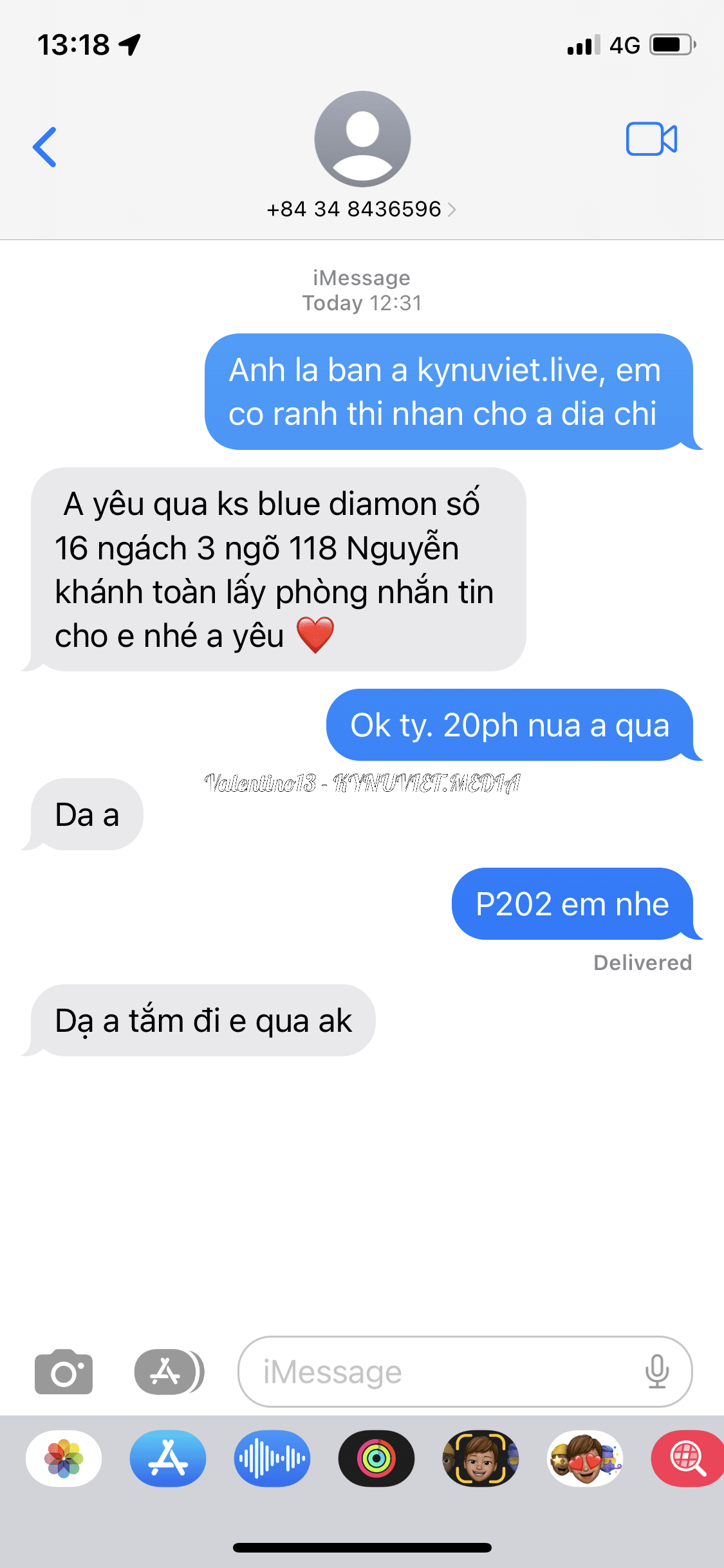Open the Memoji camera app
The width and height of the screenshot is (724, 1568).
click(481, 1459)
